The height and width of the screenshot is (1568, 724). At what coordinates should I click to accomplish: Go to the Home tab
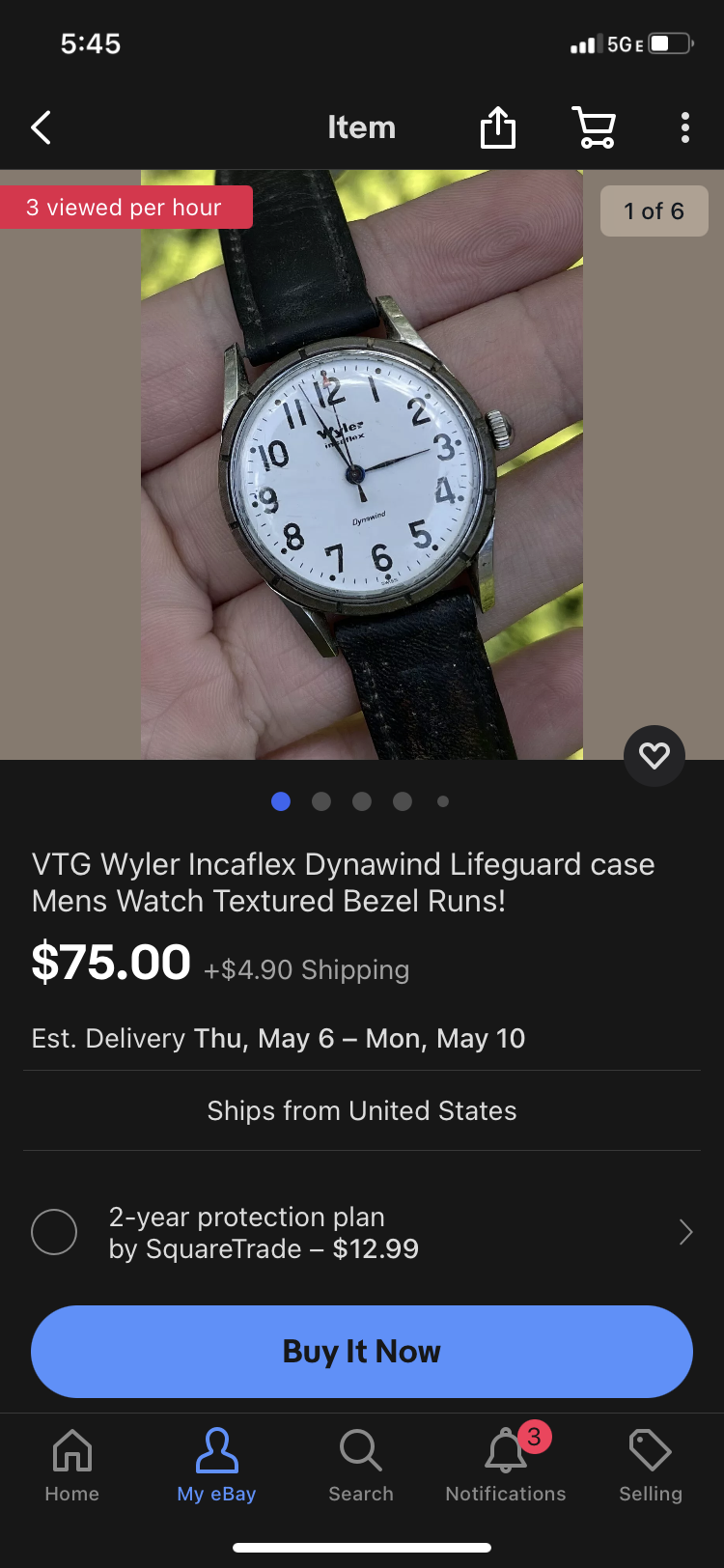point(72,1465)
